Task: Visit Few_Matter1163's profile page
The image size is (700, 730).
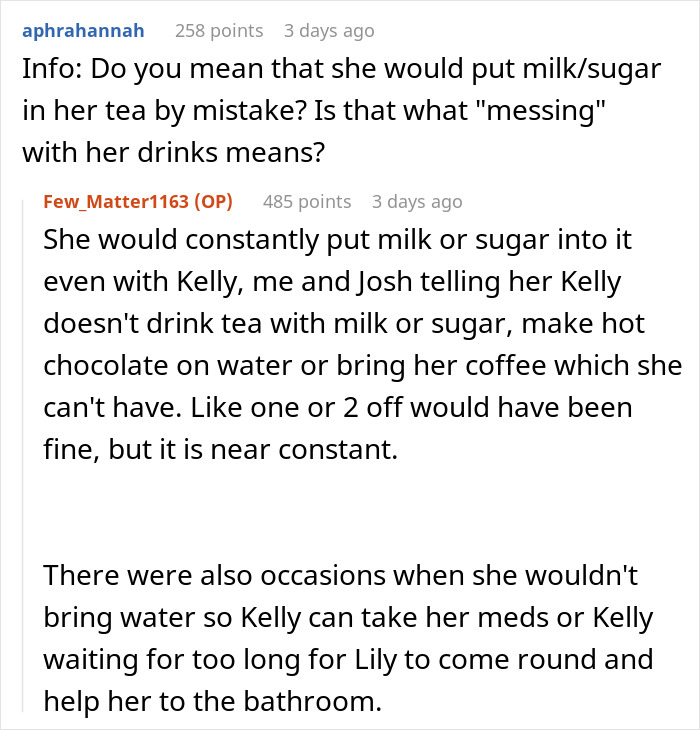Action: tap(116, 201)
